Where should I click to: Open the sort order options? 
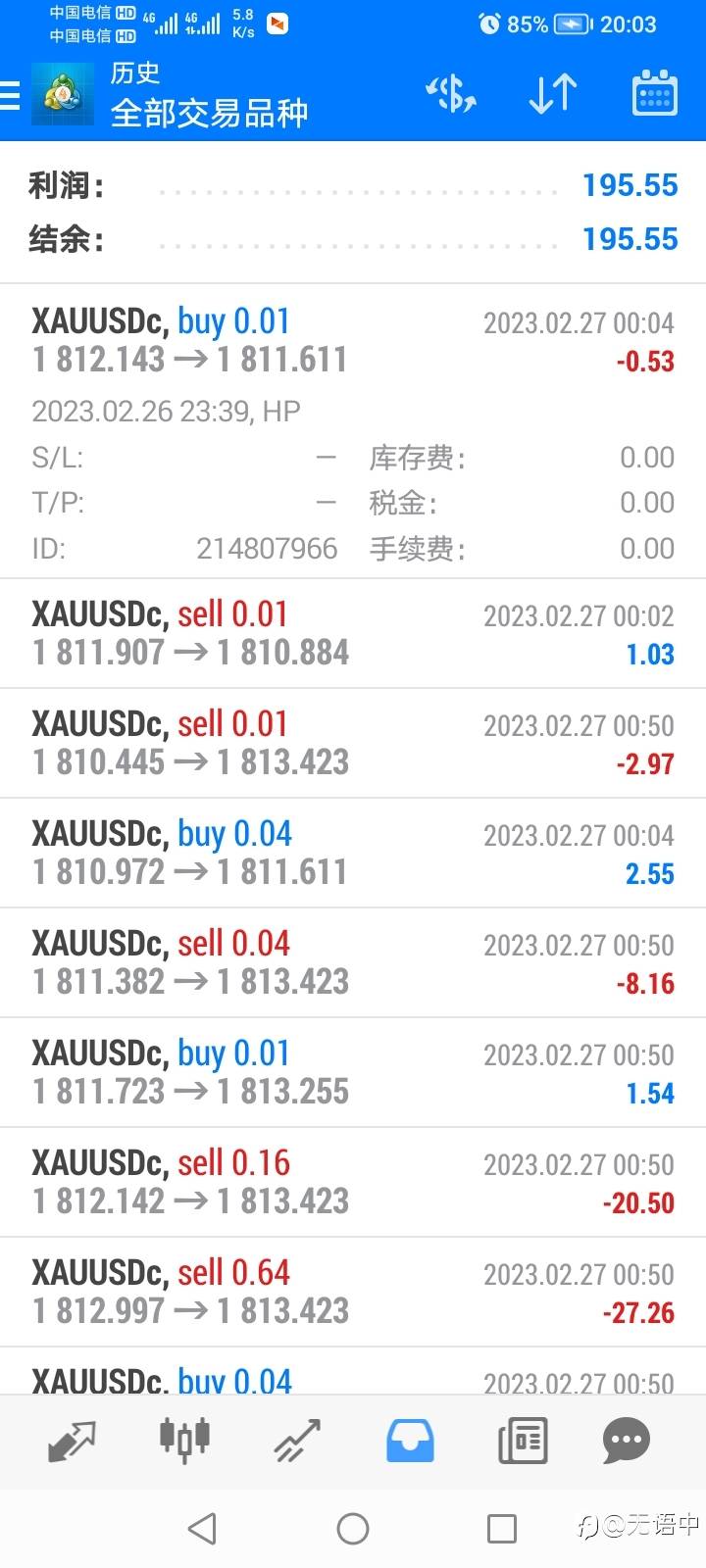pos(553,95)
